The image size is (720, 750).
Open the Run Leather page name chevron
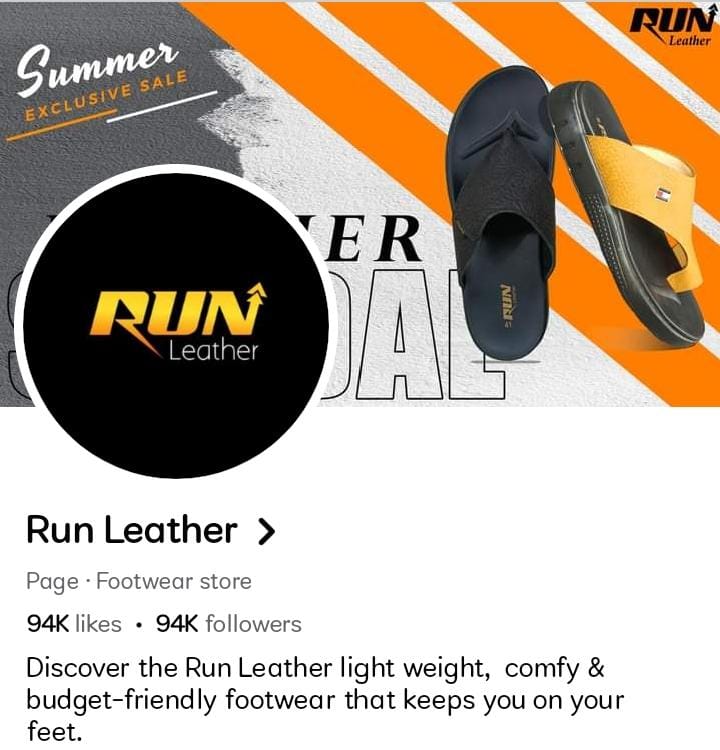[265, 532]
